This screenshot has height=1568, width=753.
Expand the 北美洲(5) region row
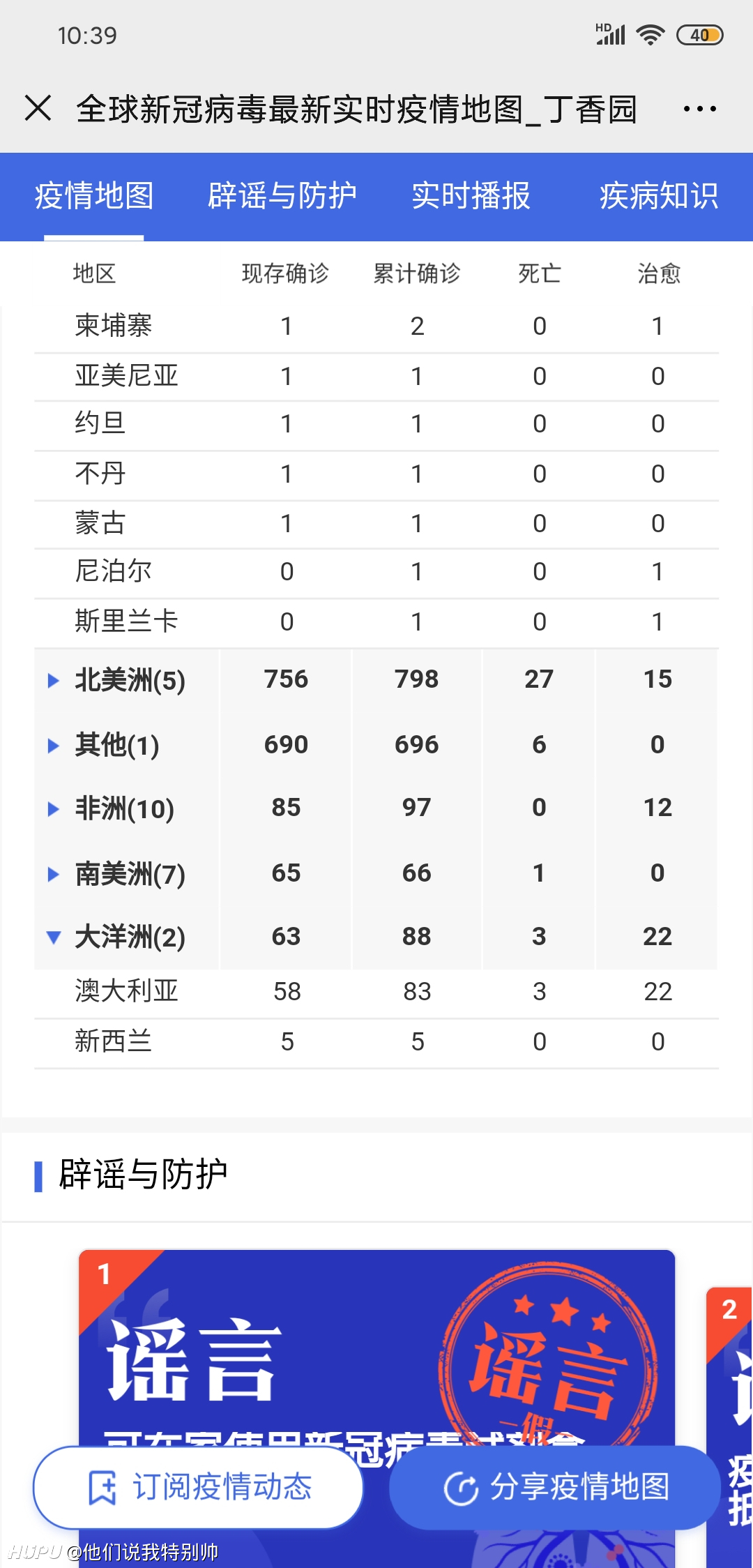[376, 680]
